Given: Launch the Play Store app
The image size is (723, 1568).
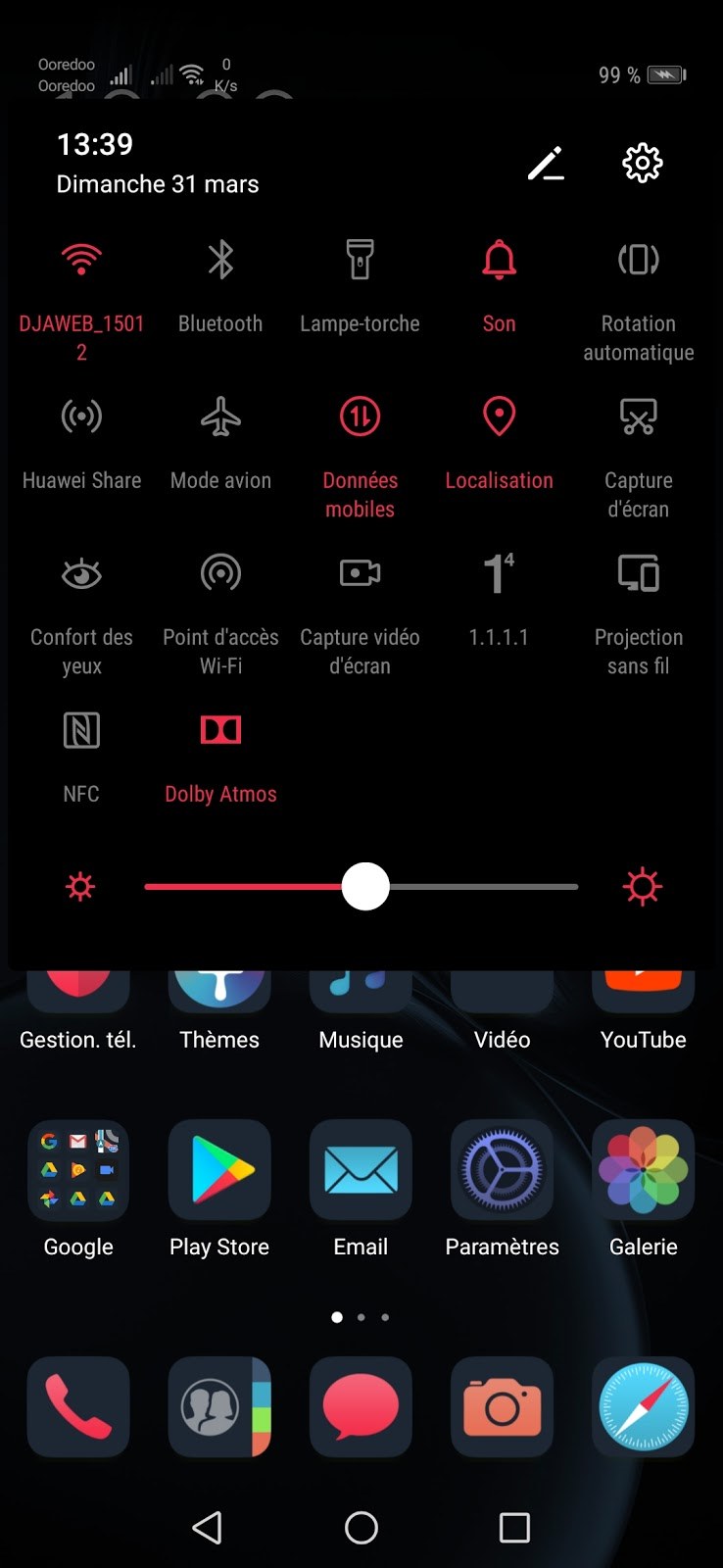Looking at the screenshot, I should pyautogui.click(x=219, y=1169).
